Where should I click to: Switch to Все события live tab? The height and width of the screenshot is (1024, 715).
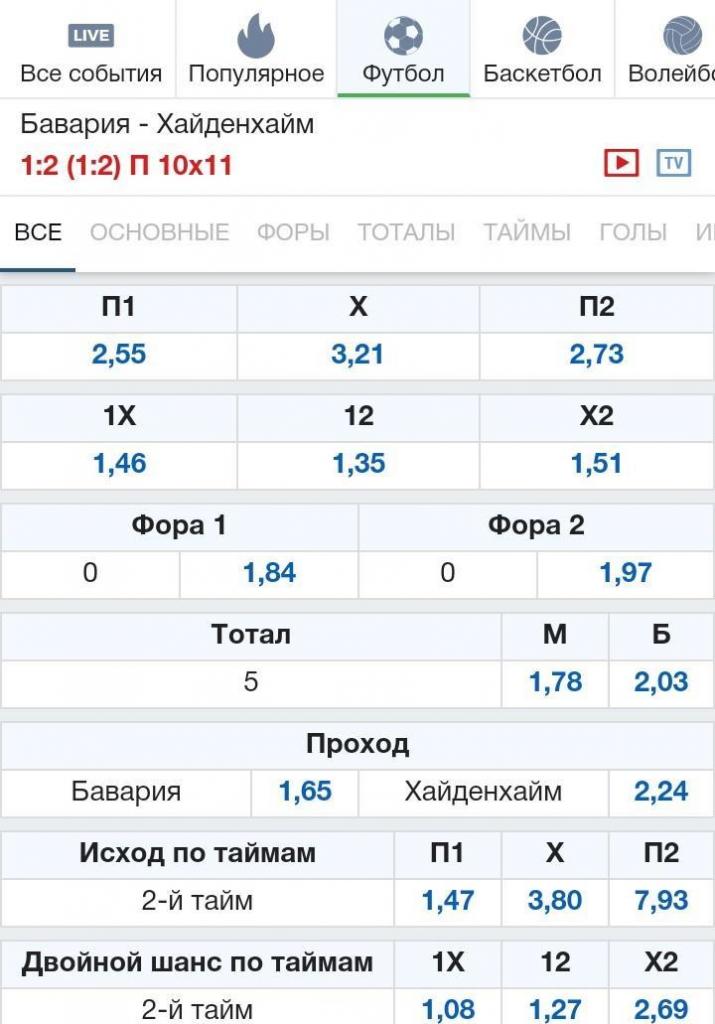[90, 52]
